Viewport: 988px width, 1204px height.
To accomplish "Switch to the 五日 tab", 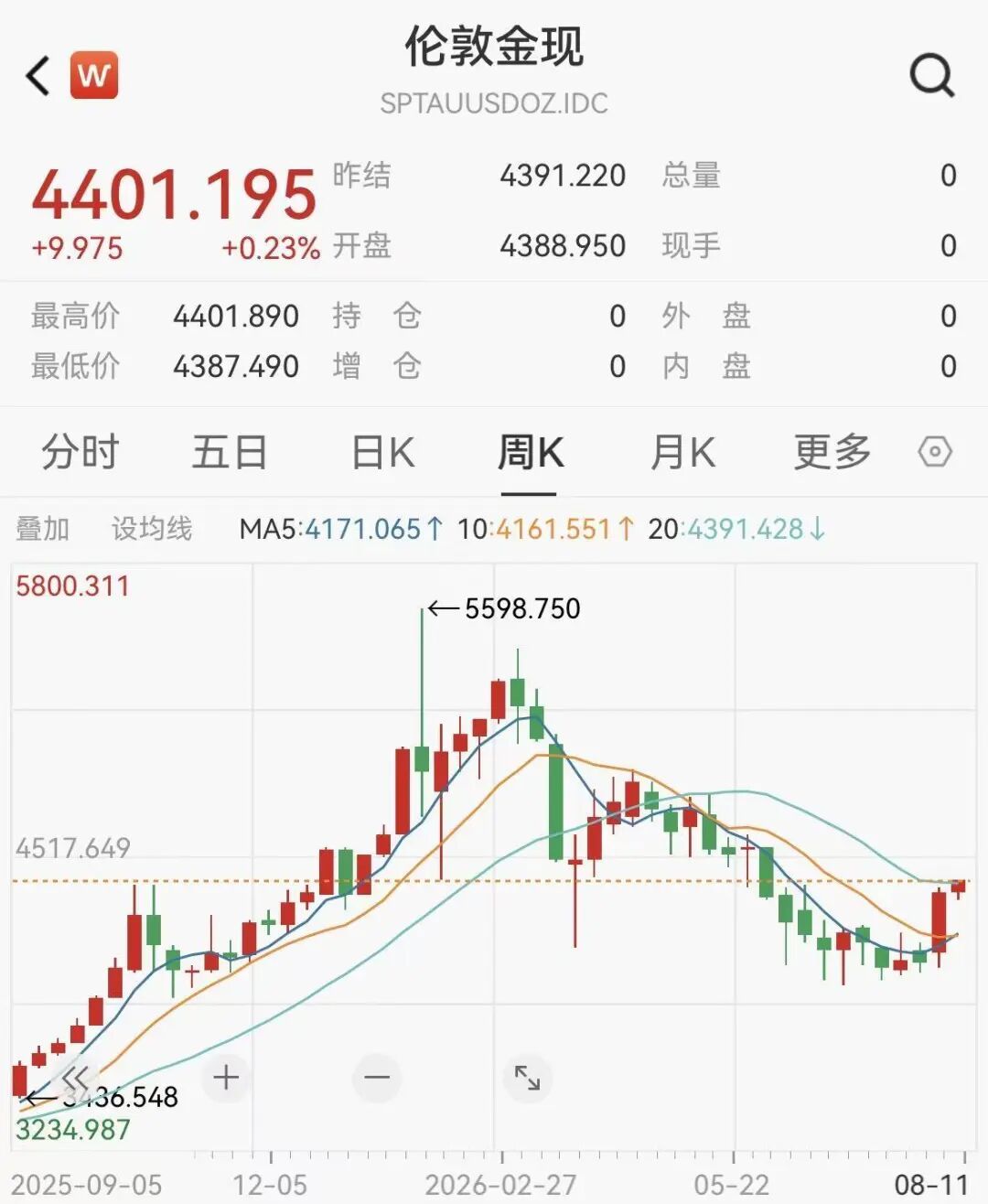I will pos(230,452).
